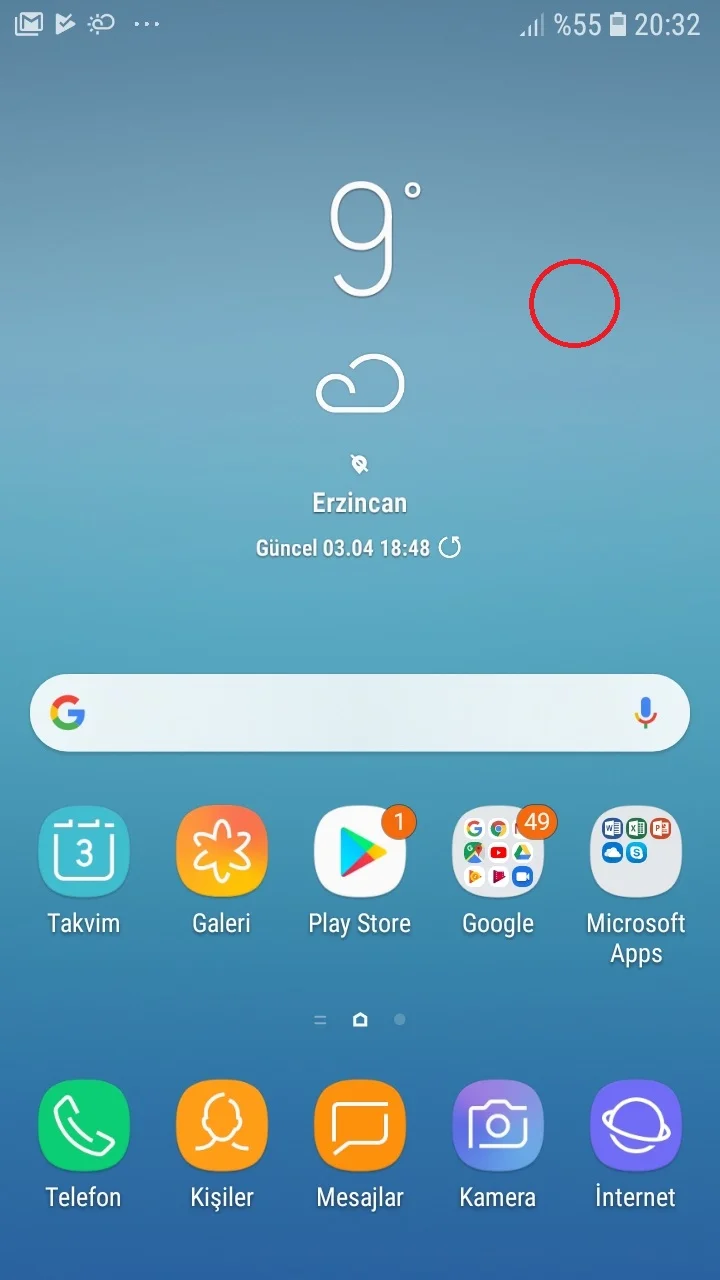Open Kişiler contacts
The width and height of the screenshot is (720, 1280).
pos(222,1126)
